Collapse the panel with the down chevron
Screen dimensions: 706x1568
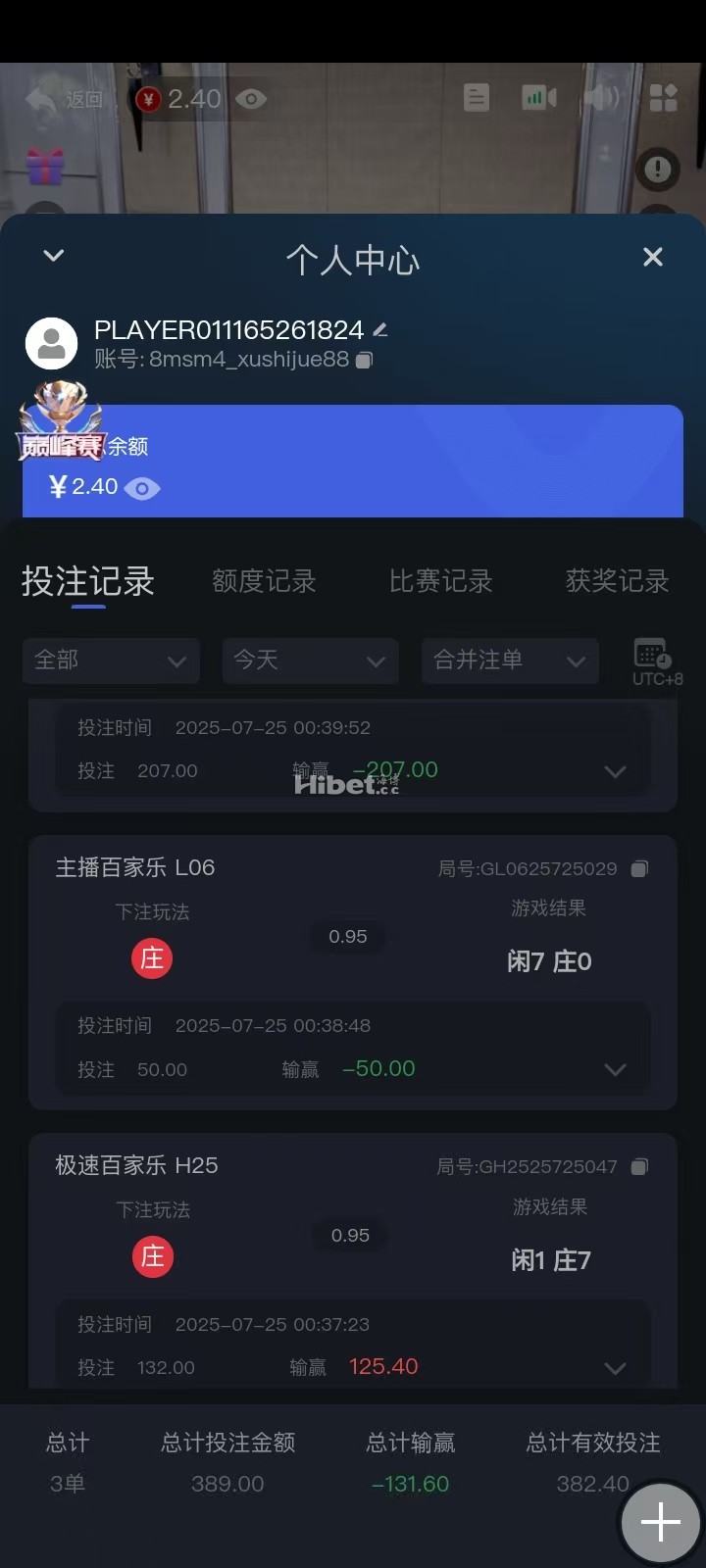[x=54, y=256]
